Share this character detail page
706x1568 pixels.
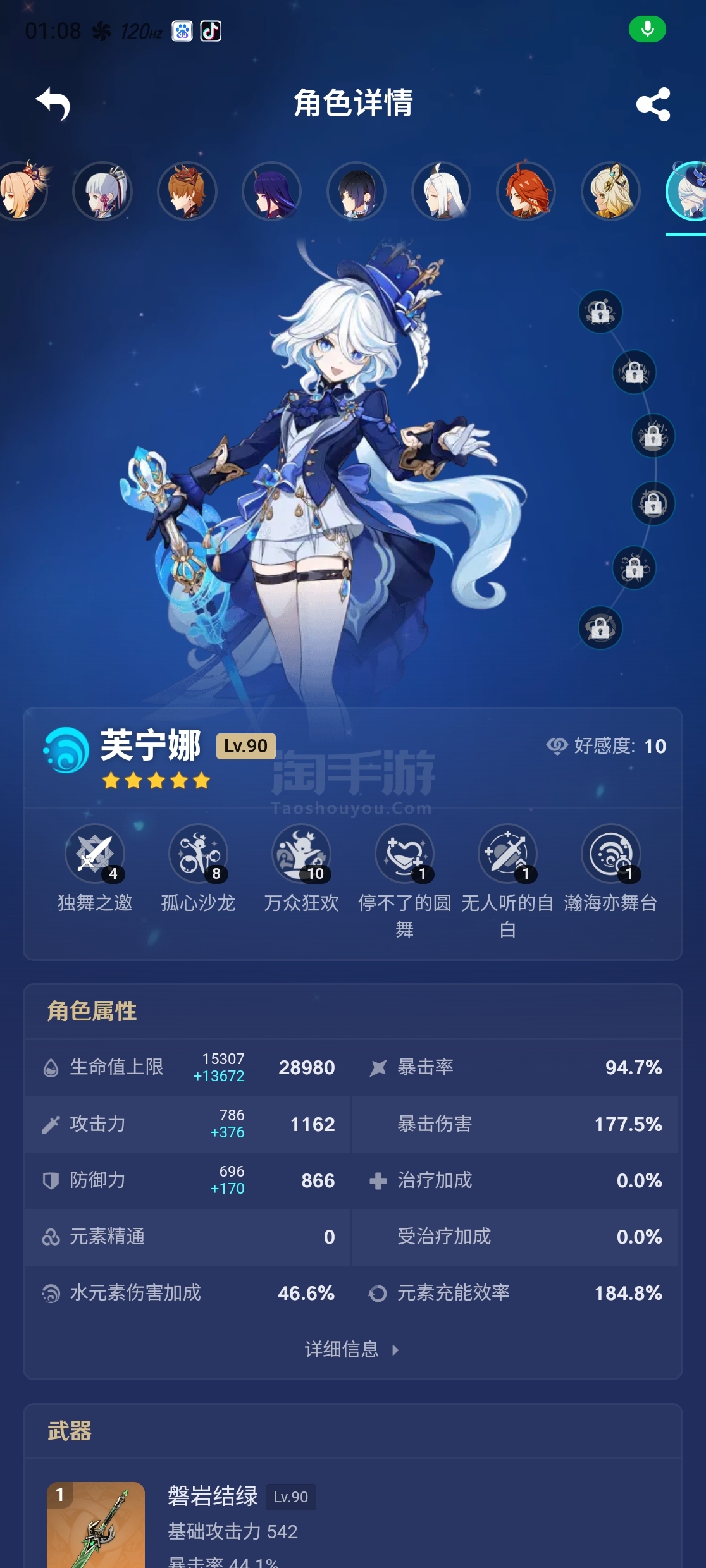pos(653,104)
